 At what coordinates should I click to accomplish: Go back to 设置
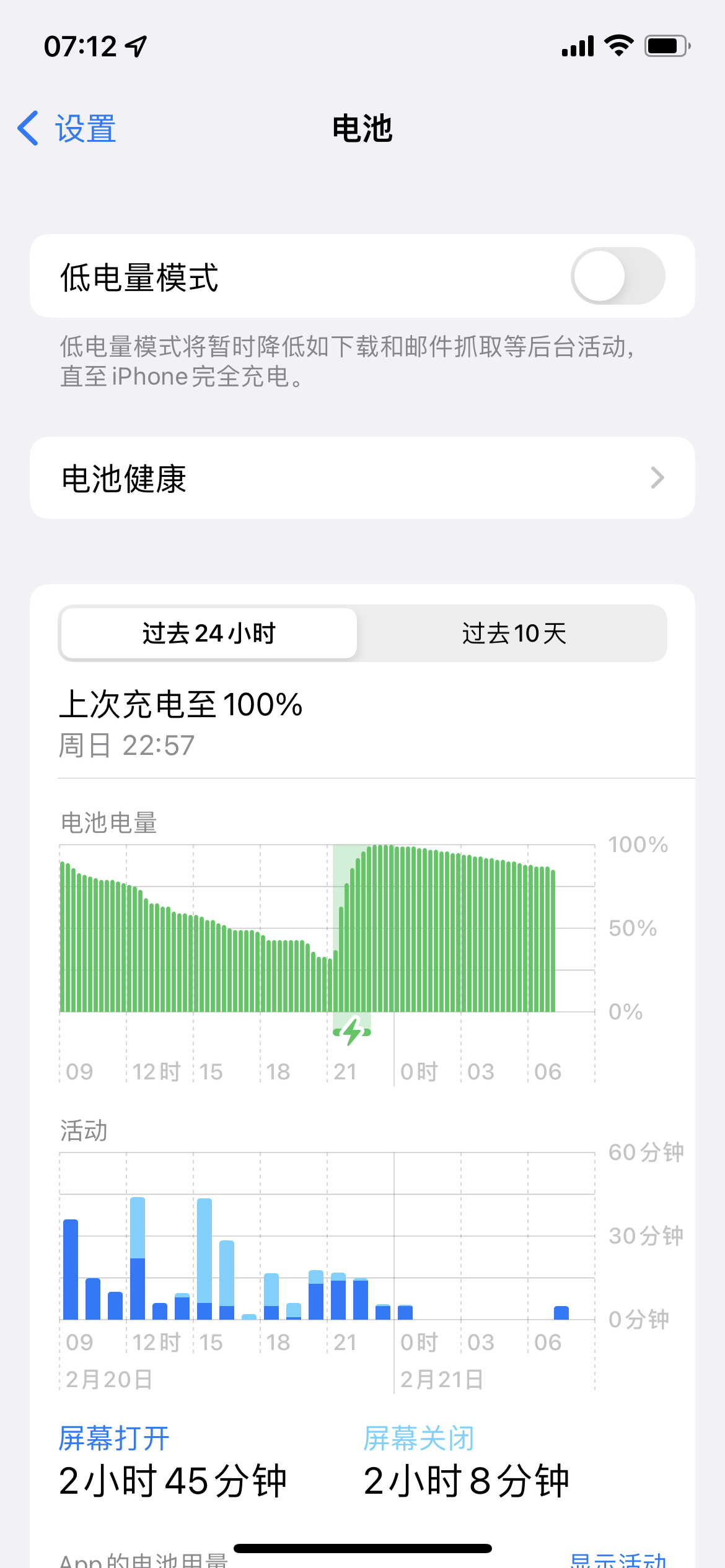click(67, 129)
